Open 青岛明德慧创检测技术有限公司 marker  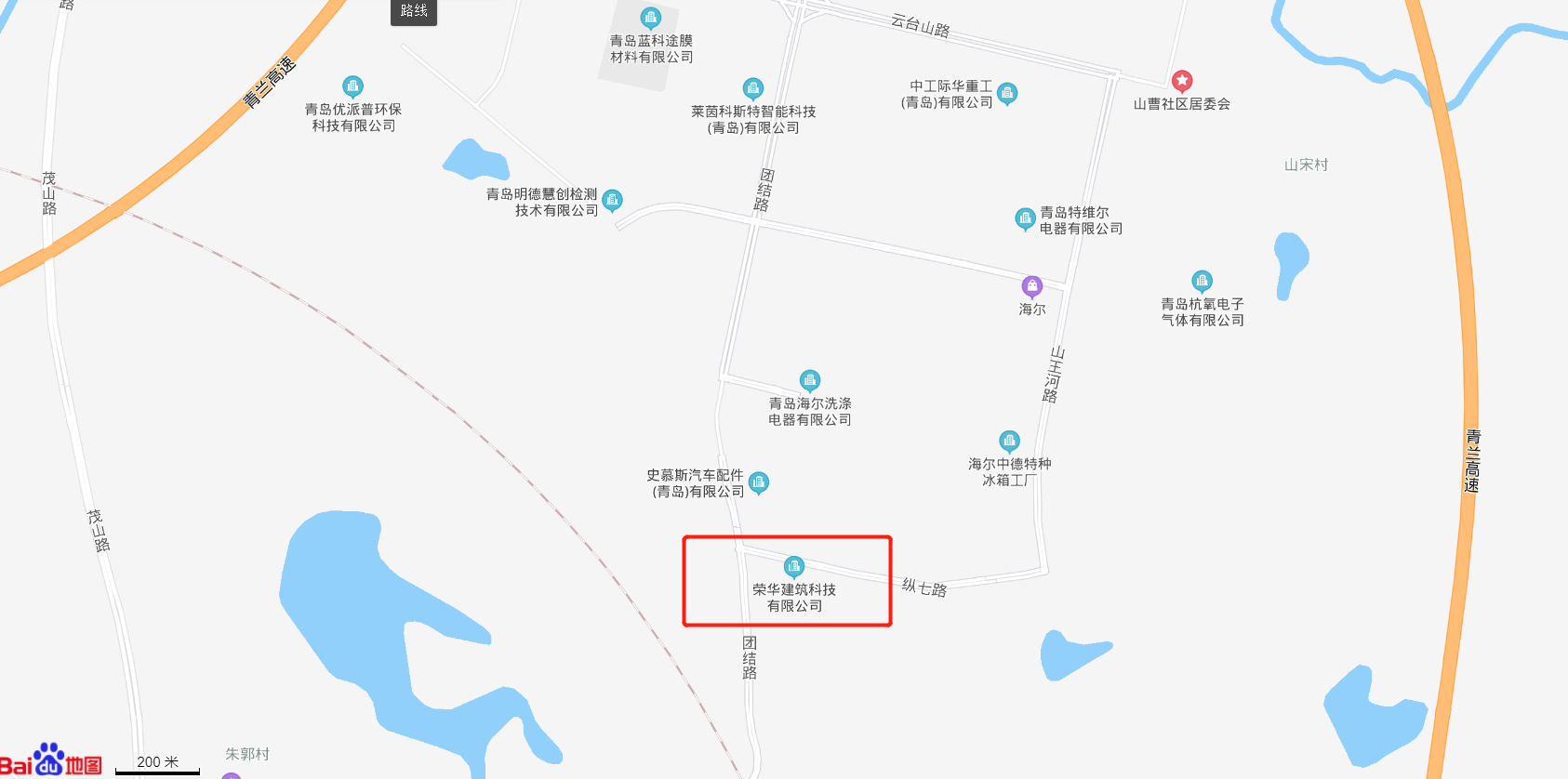(x=612, y=200)
